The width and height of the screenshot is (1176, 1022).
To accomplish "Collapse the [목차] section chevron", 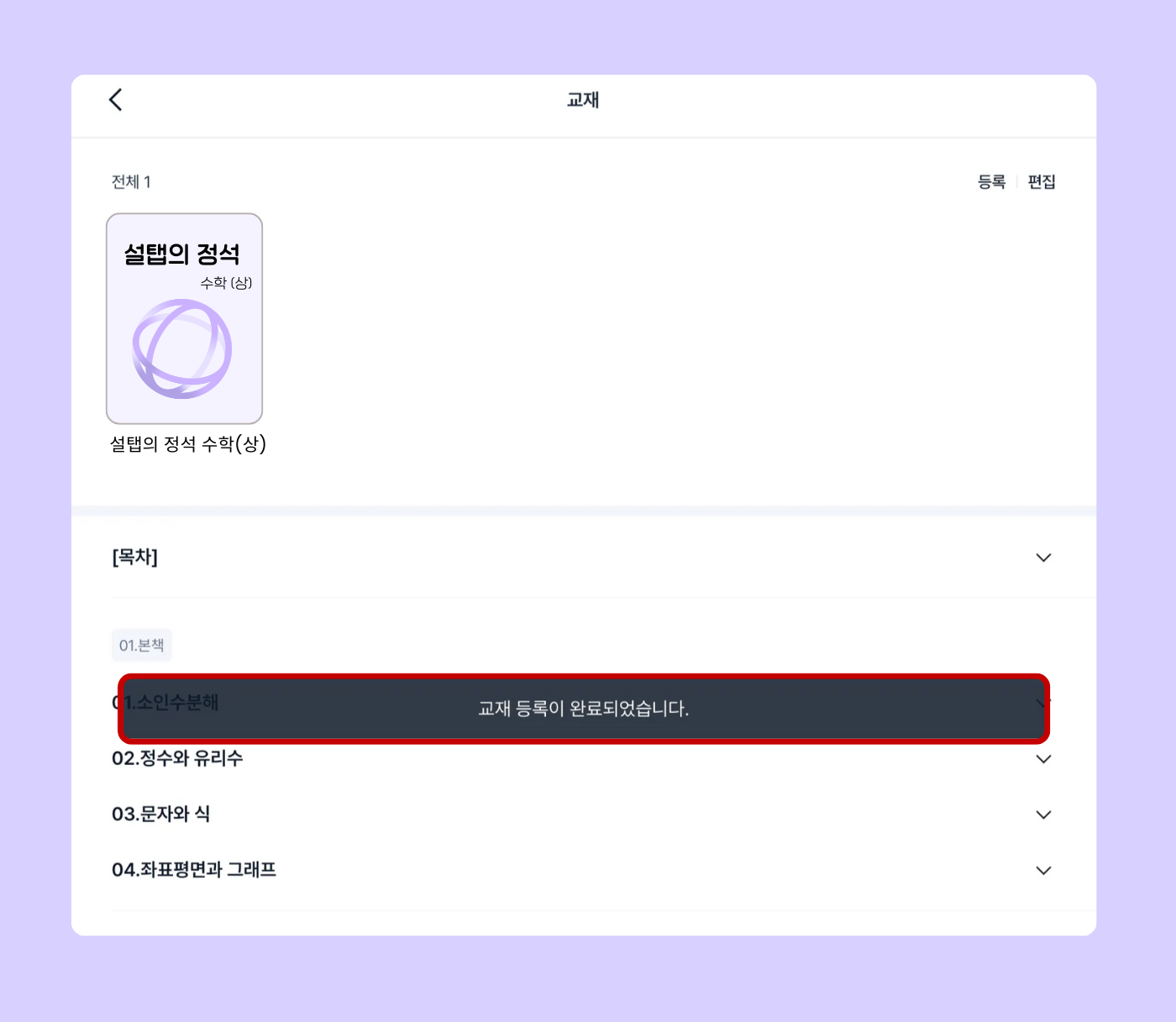I will click(x=1043, y=558).
